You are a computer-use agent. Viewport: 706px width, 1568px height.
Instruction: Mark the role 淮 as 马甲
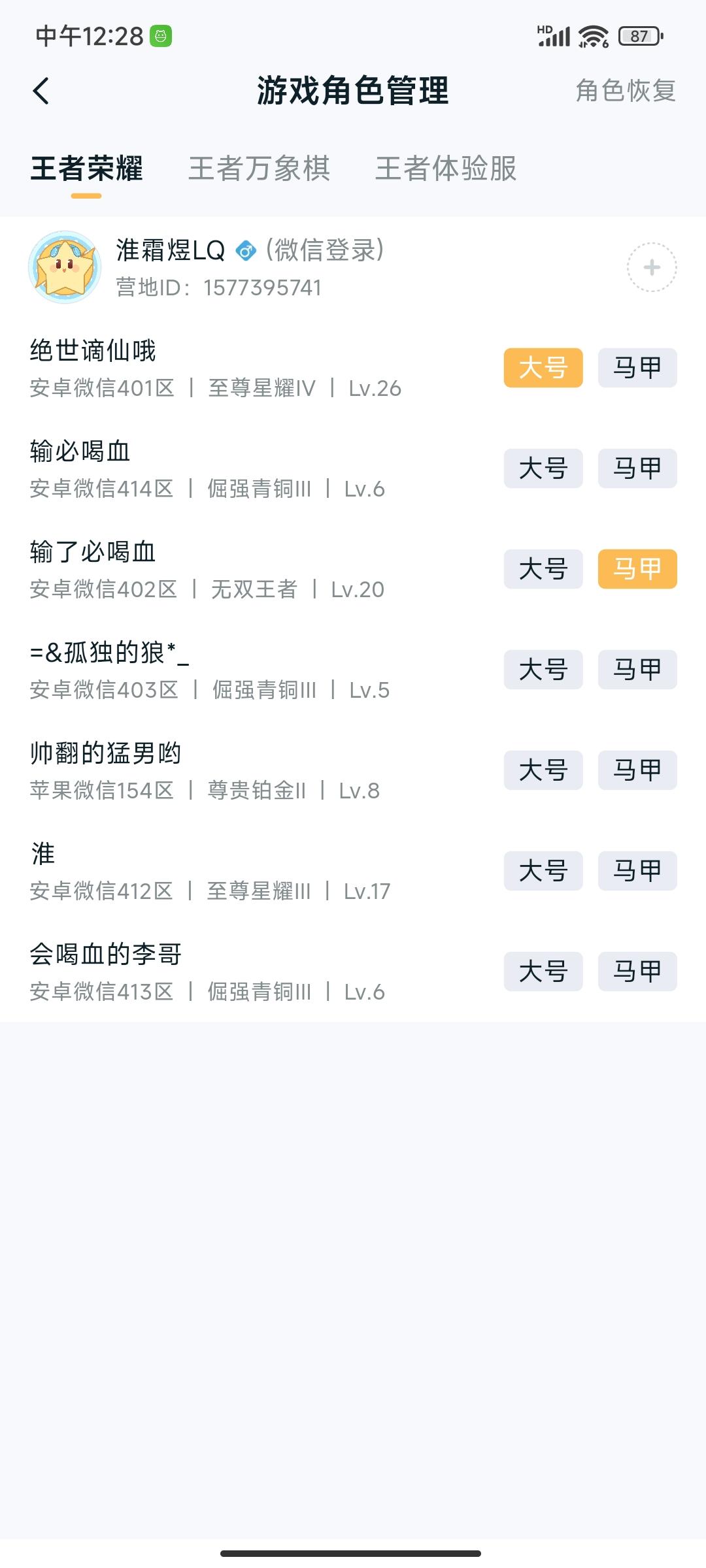tap(637, 871)
